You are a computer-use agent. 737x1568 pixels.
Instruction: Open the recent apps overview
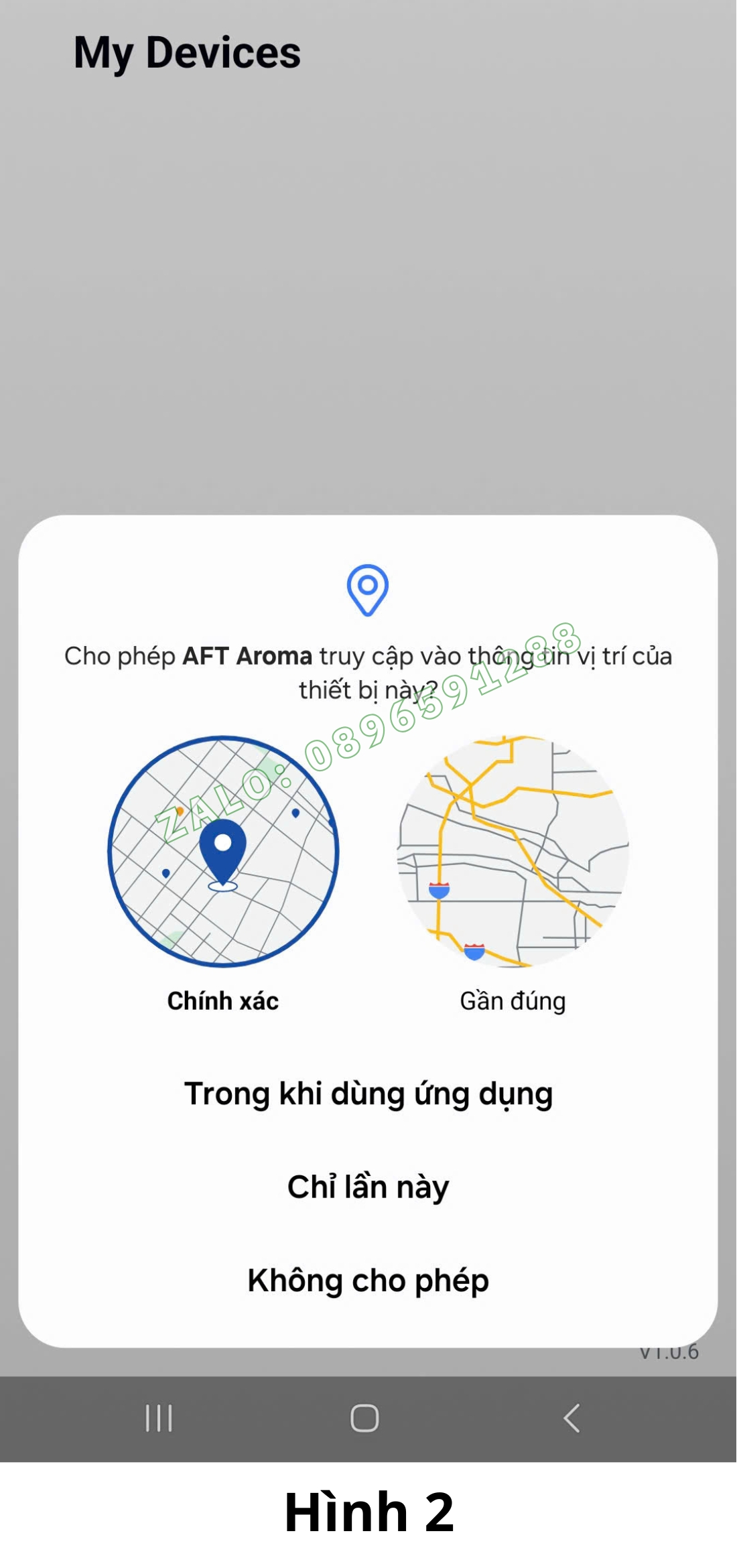pos(159,1418)
